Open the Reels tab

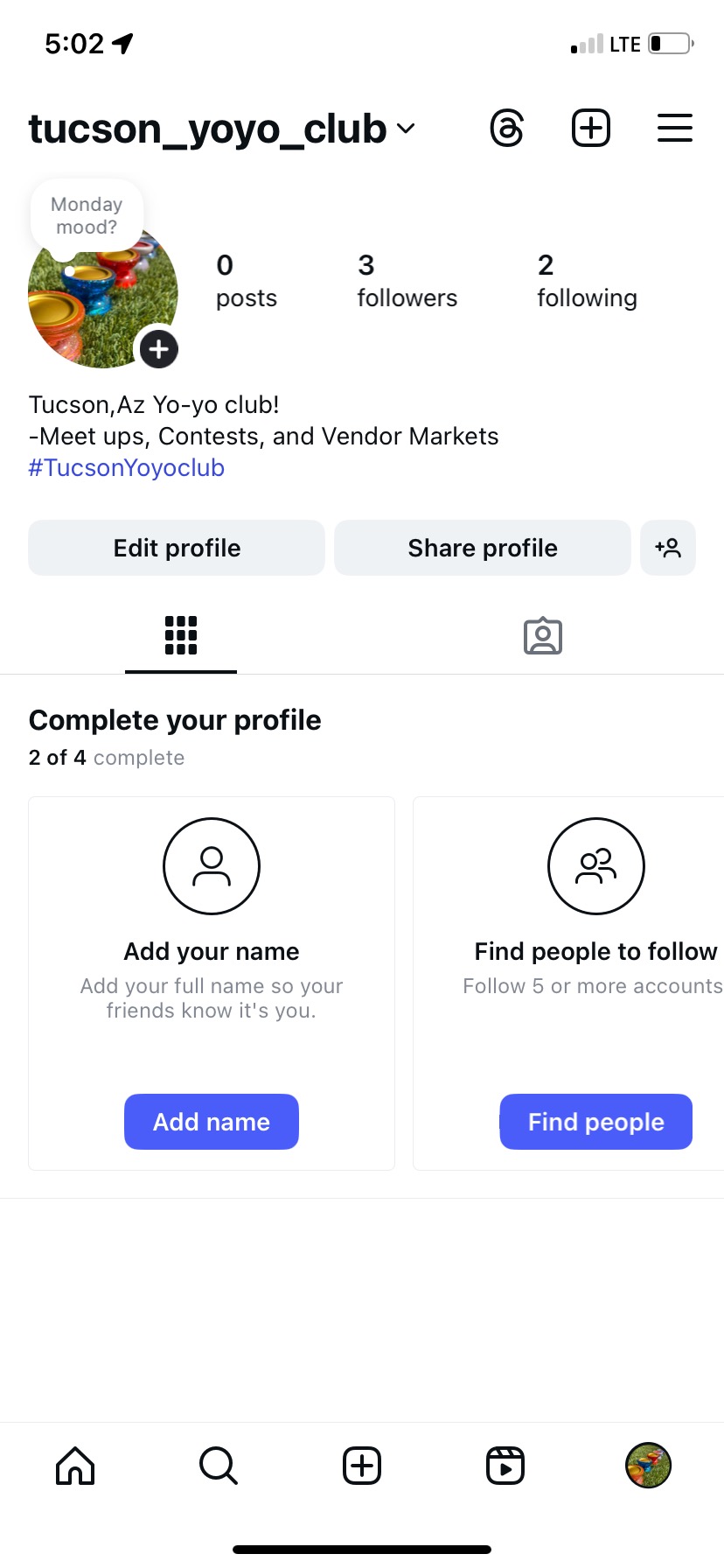[505, 1466]
